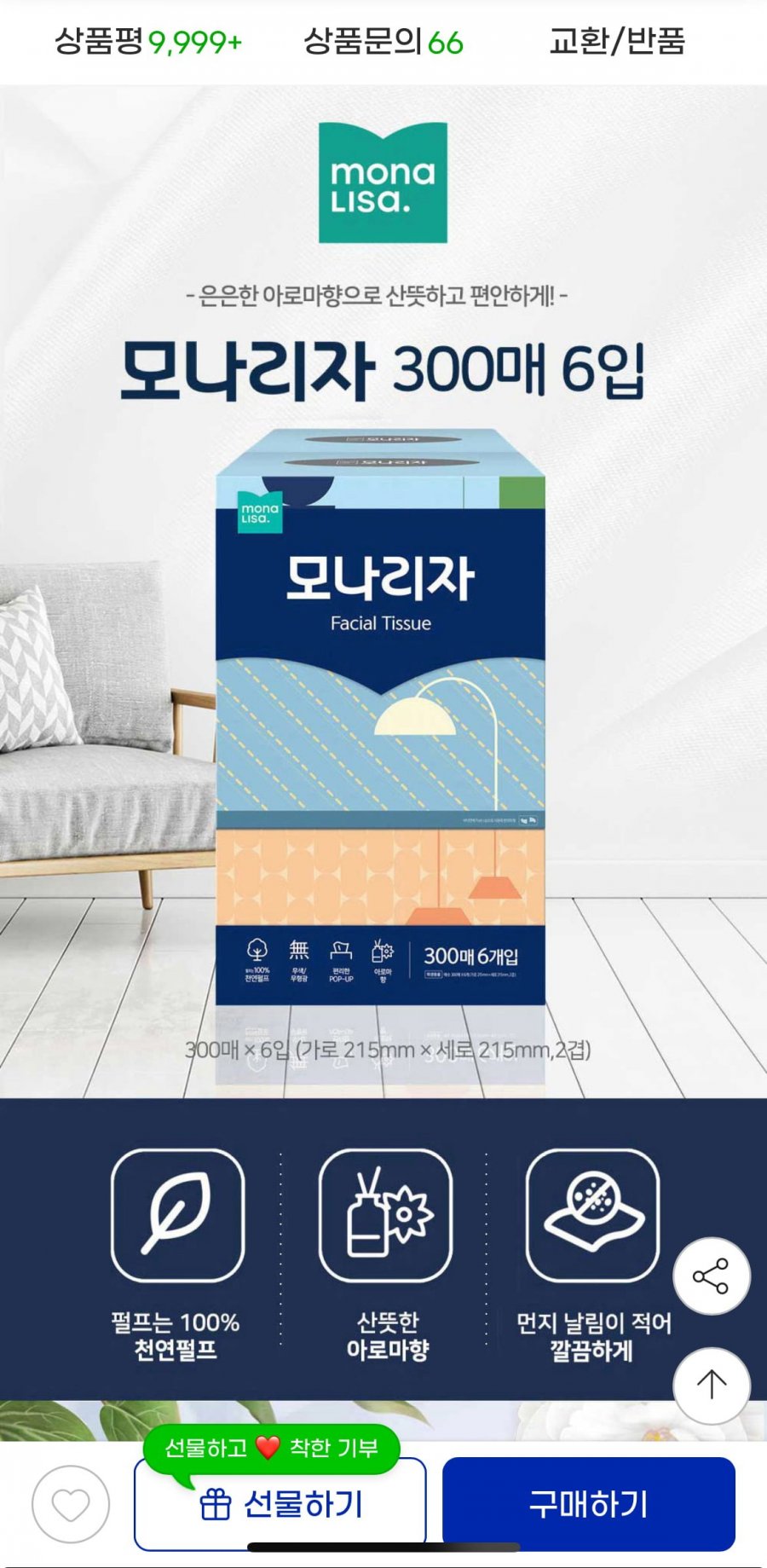Switch to the 상품평 reviews tab

(148, 41)
